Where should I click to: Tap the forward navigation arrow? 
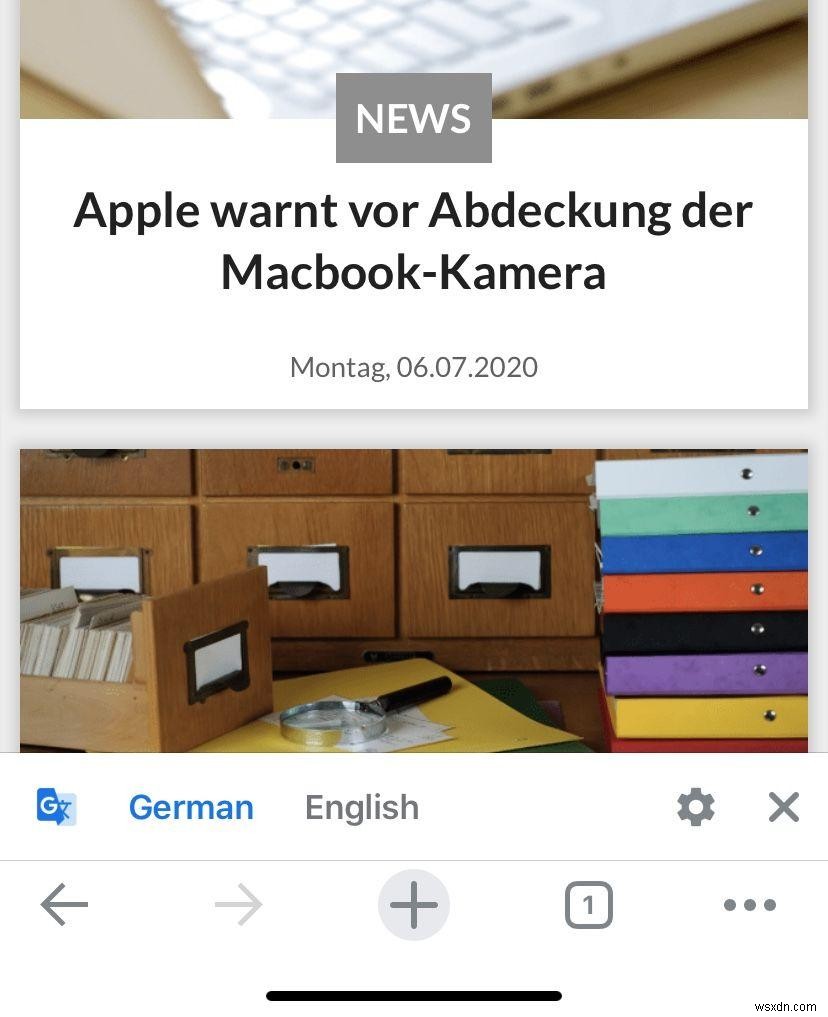click(238, 904)
